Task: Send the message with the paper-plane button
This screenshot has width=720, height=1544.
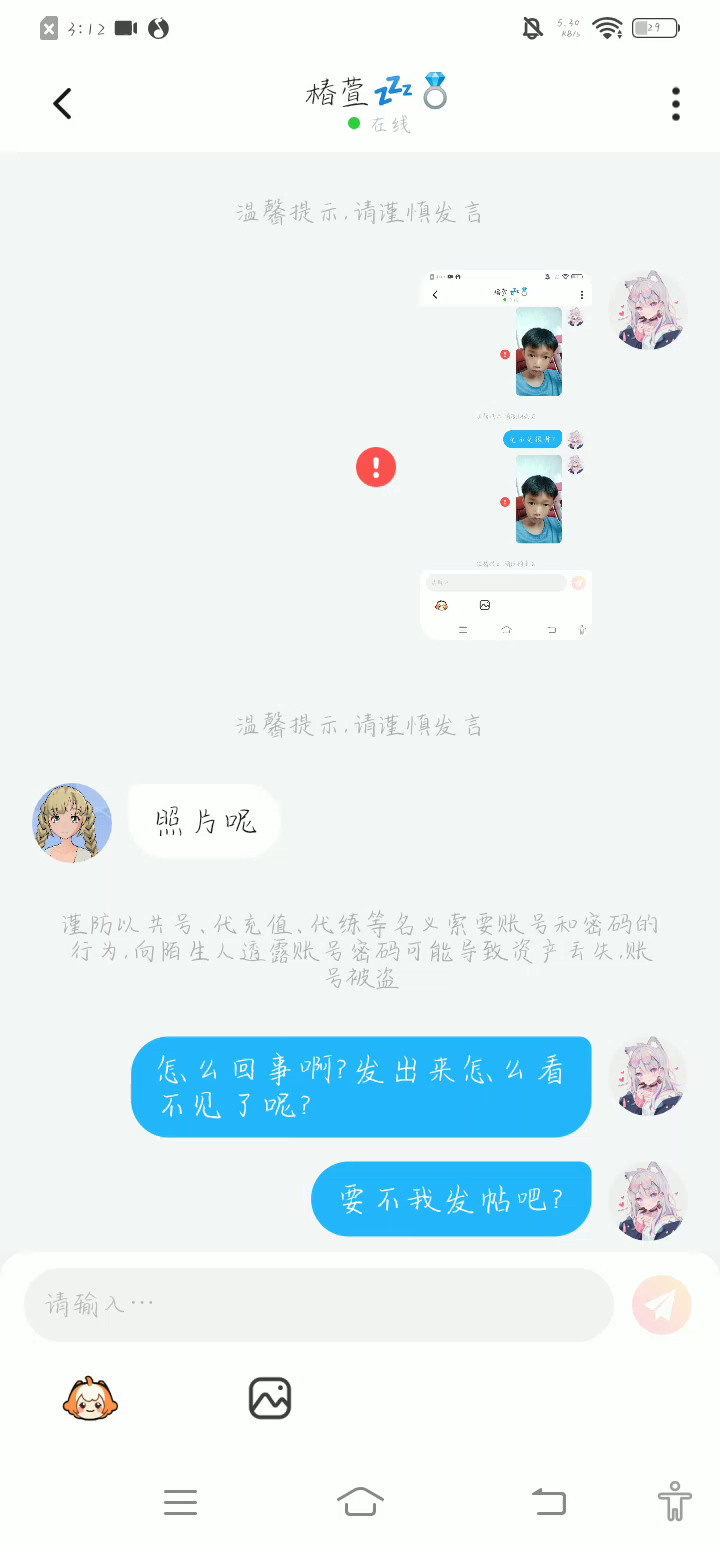Action: 662,1305
